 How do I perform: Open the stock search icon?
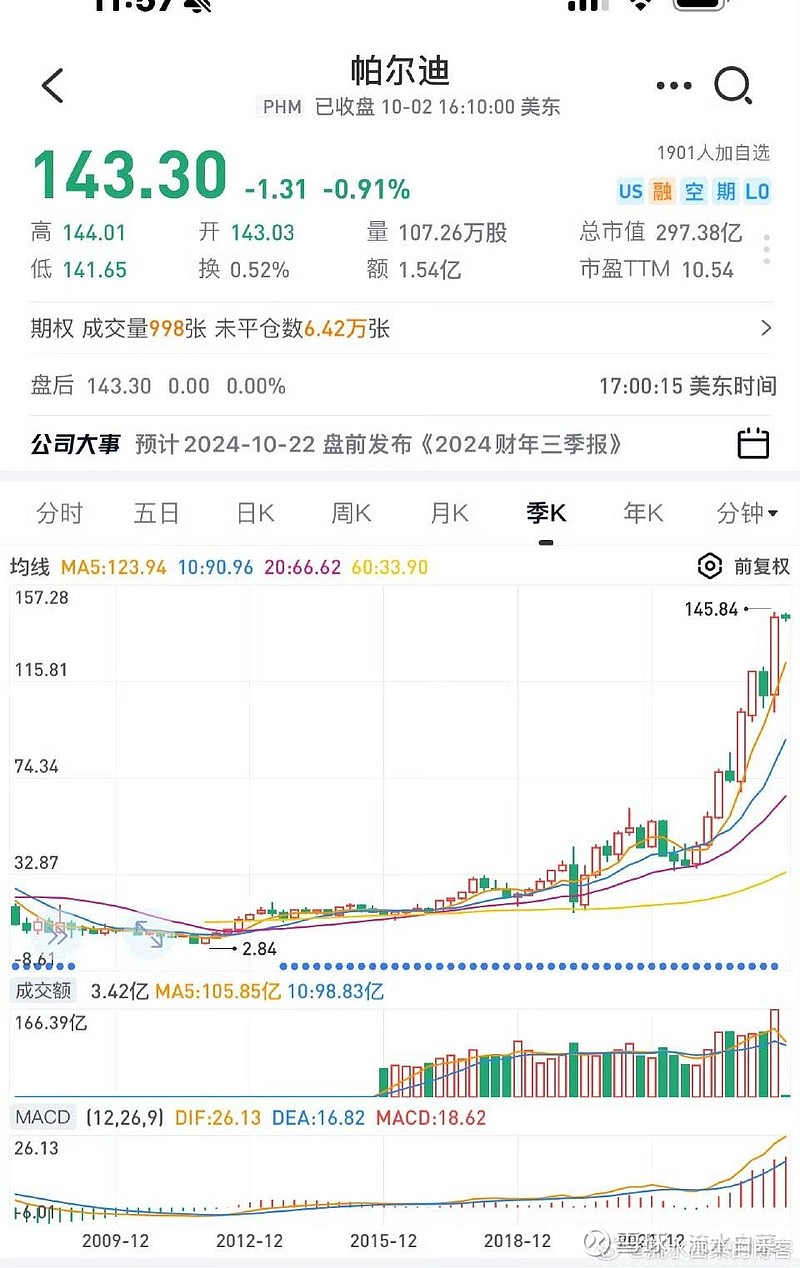pos(734,86)
